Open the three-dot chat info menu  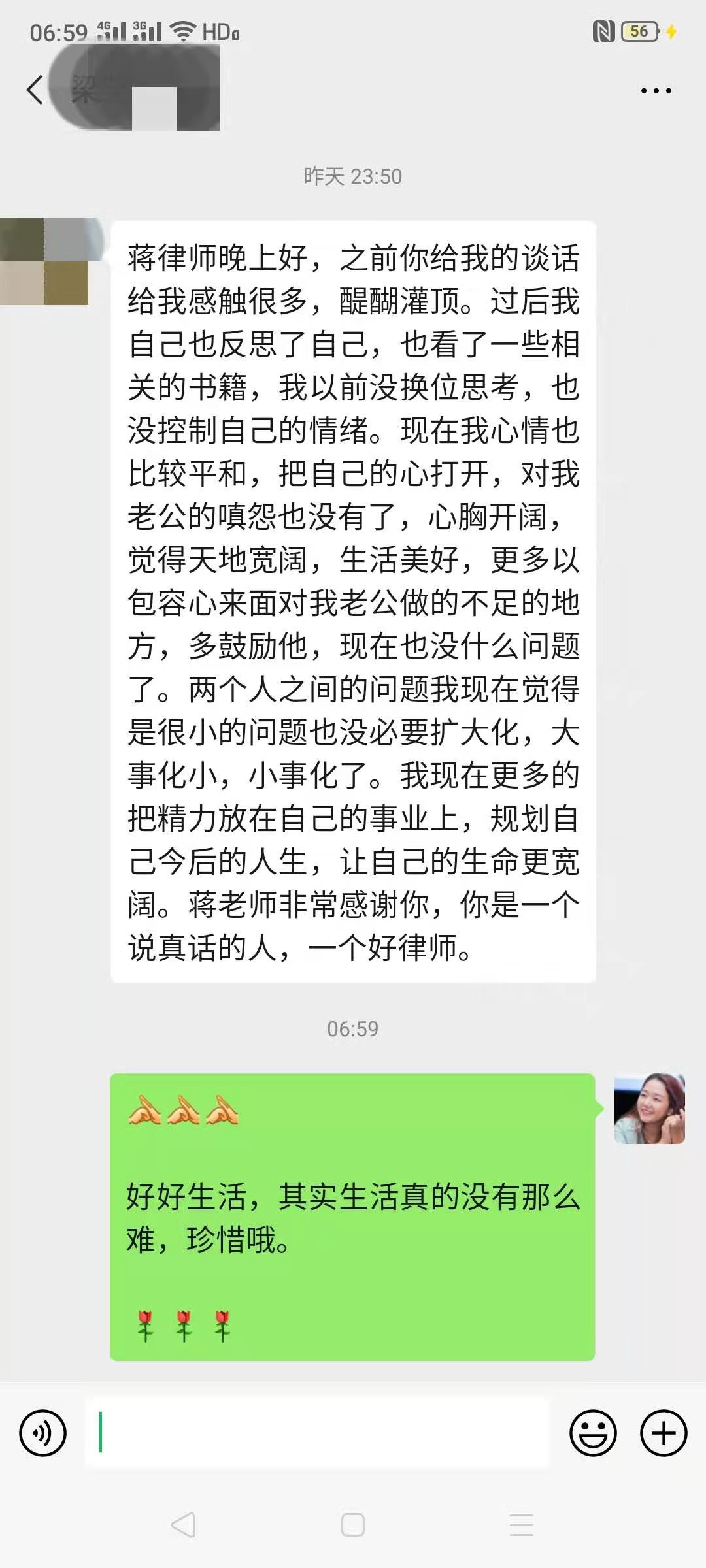656,91
